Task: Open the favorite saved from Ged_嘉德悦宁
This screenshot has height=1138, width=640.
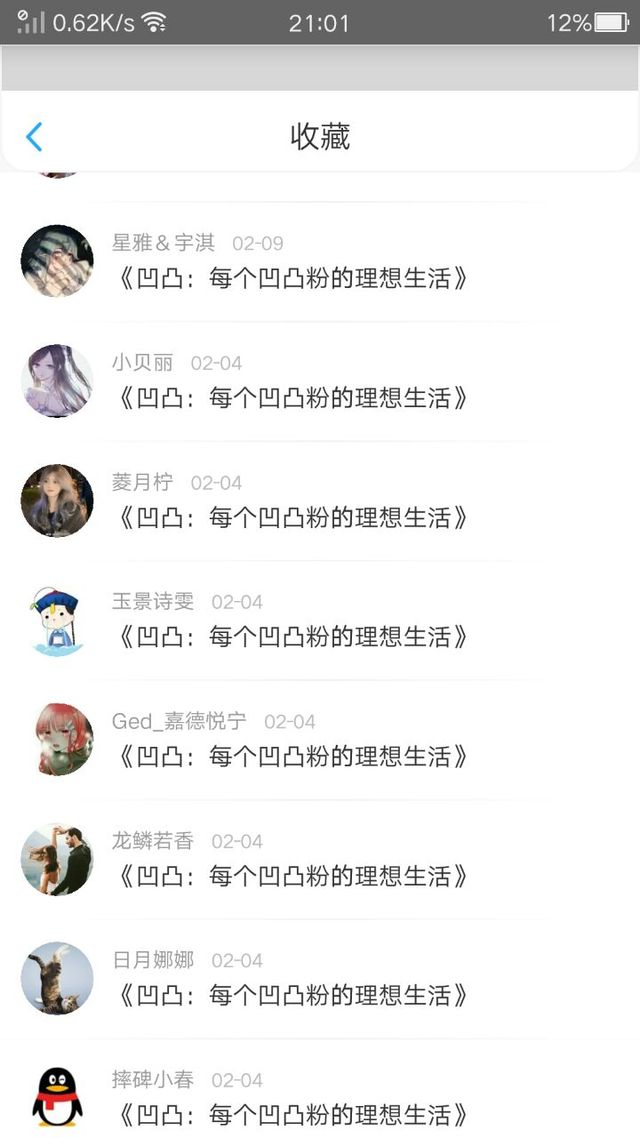Action: (320, 740)
